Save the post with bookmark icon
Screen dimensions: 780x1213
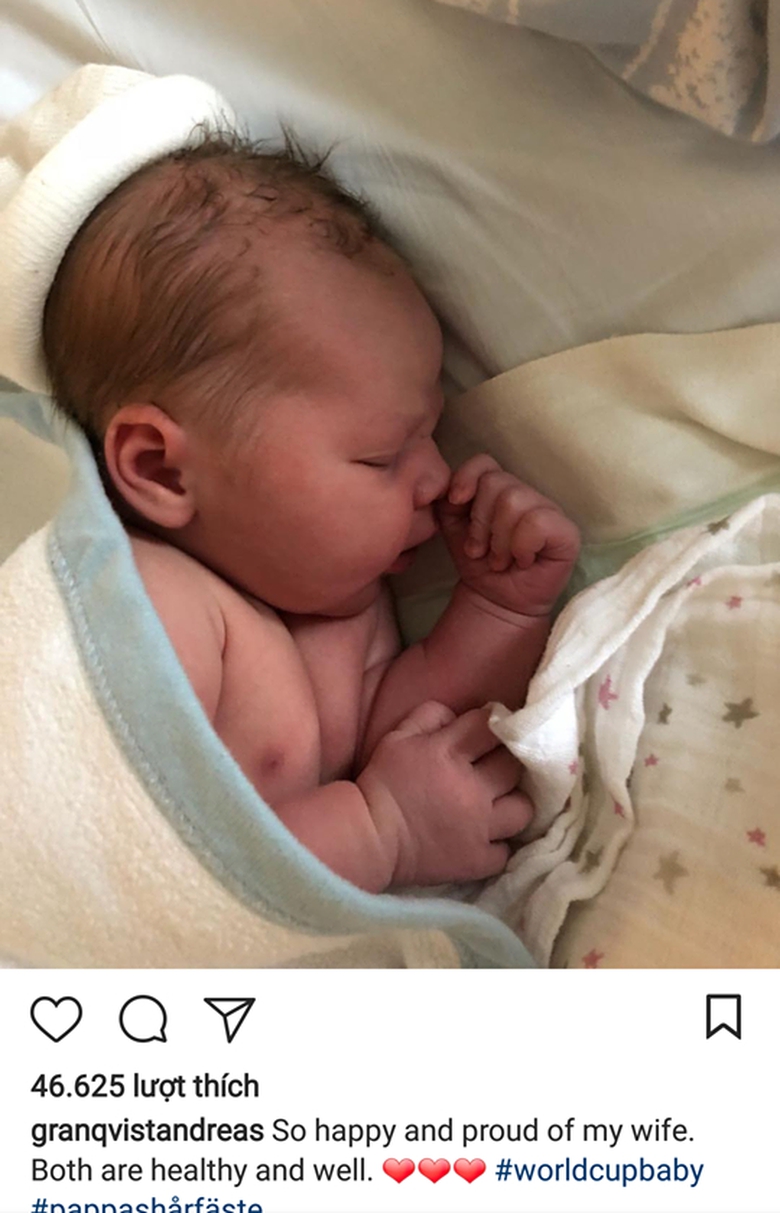click(x=723, y=1017)
